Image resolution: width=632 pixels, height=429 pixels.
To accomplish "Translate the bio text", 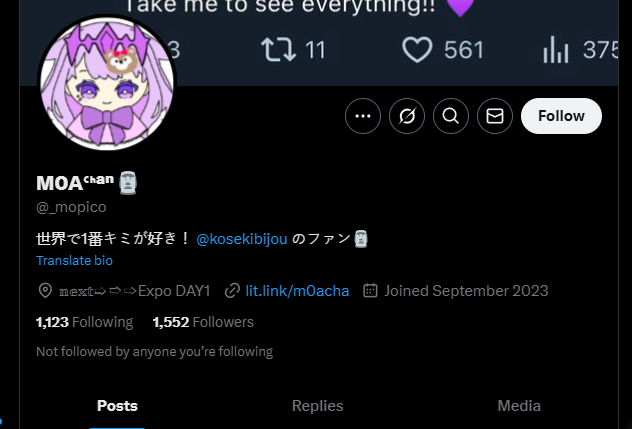I will point(74,260).
